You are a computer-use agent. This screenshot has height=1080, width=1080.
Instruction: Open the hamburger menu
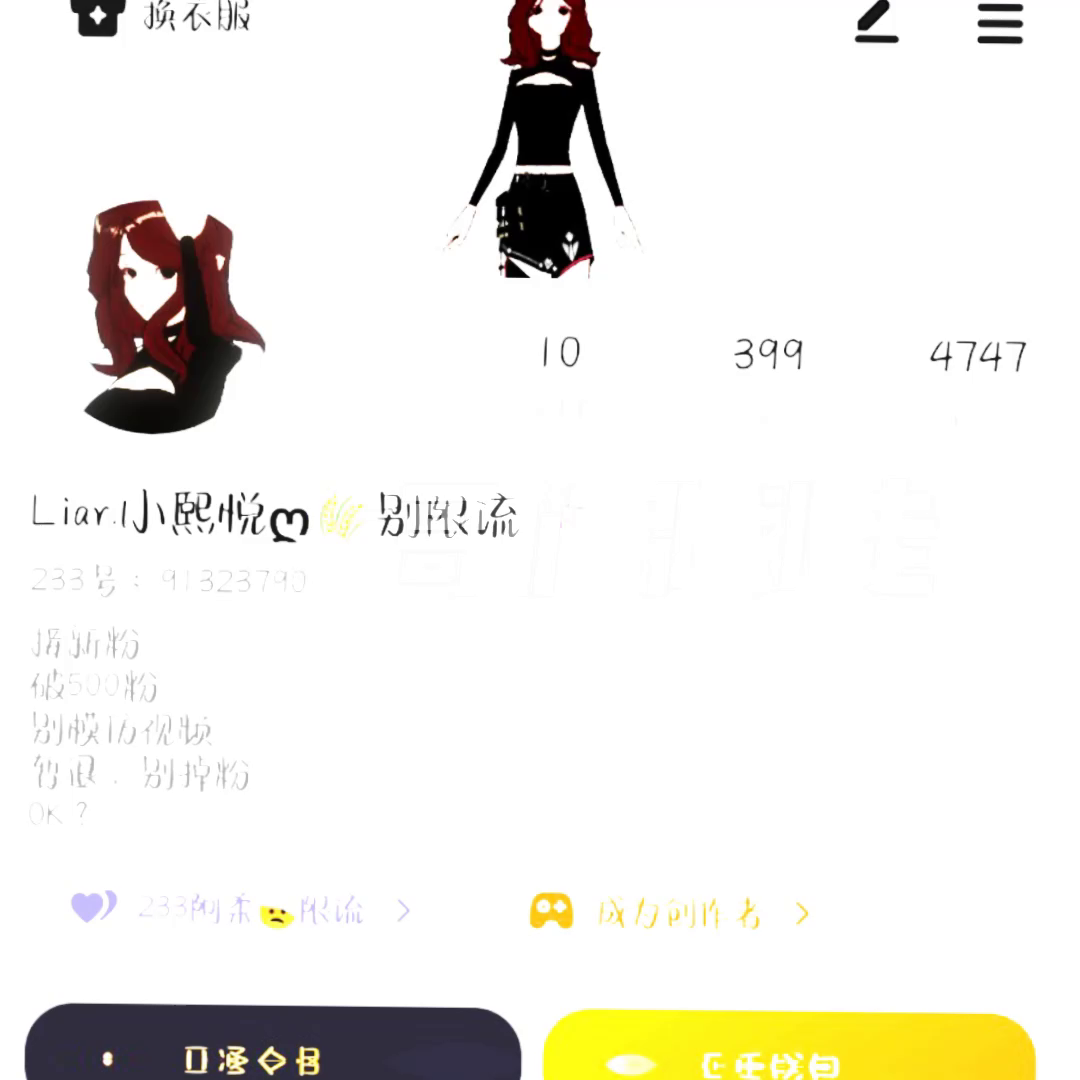1000,23
